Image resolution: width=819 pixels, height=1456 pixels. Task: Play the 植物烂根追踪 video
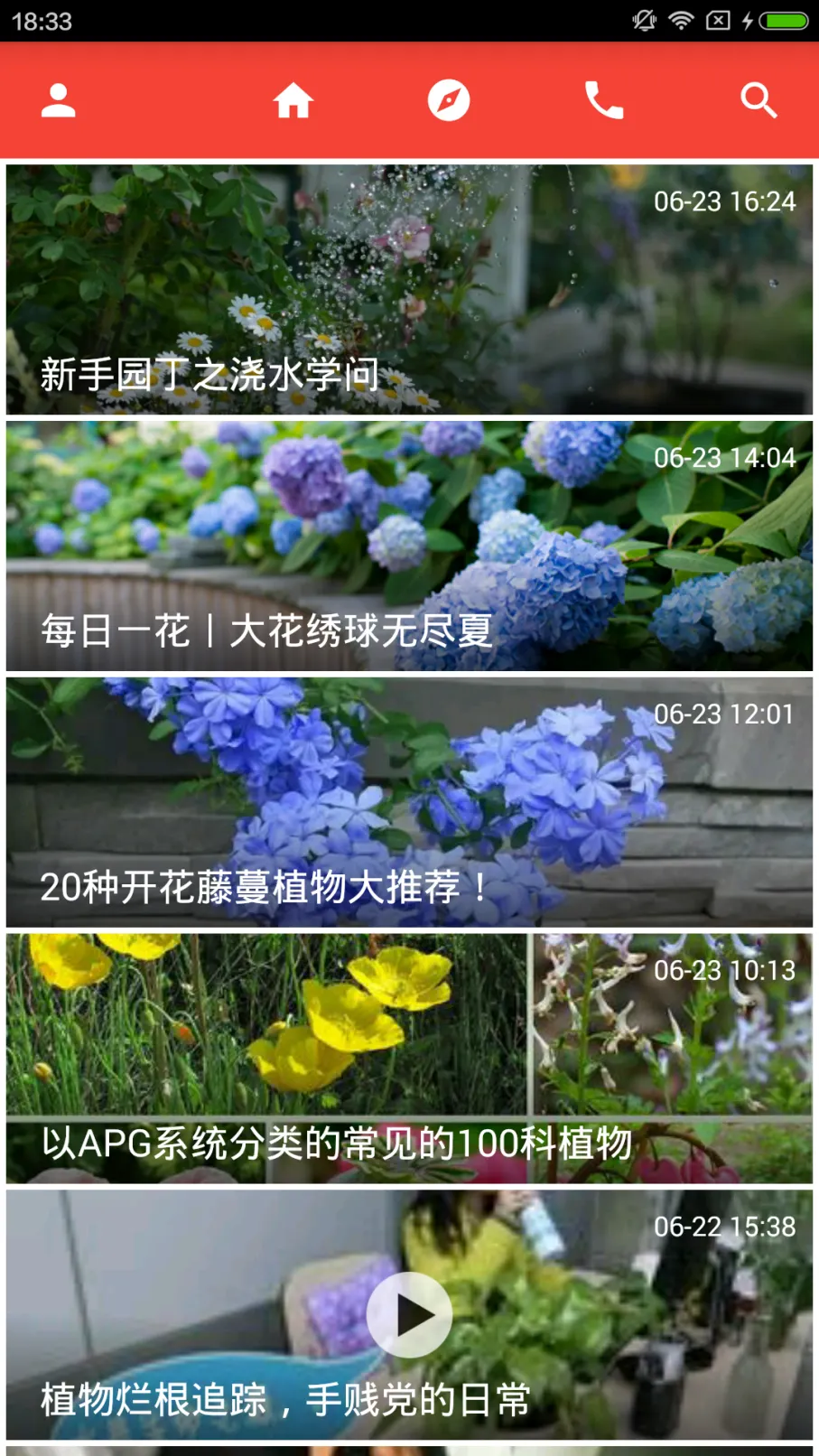pyautogui.click(x=409, y=1315)
